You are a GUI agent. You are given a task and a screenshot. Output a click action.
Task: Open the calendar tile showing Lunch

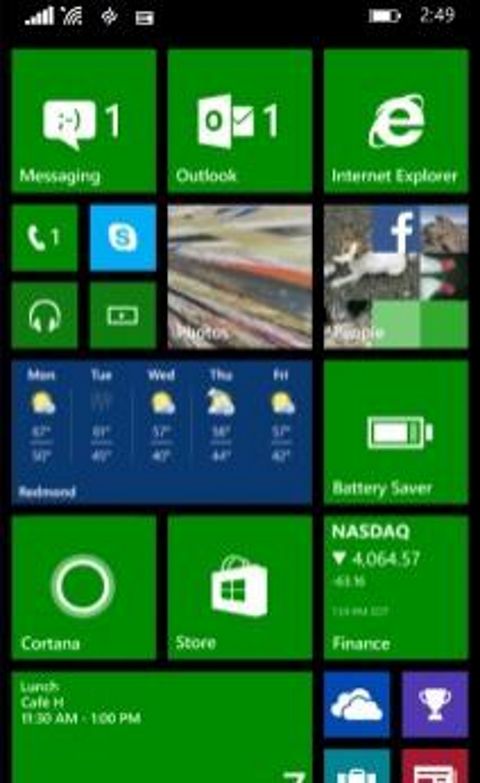click(x=162, y=728)
